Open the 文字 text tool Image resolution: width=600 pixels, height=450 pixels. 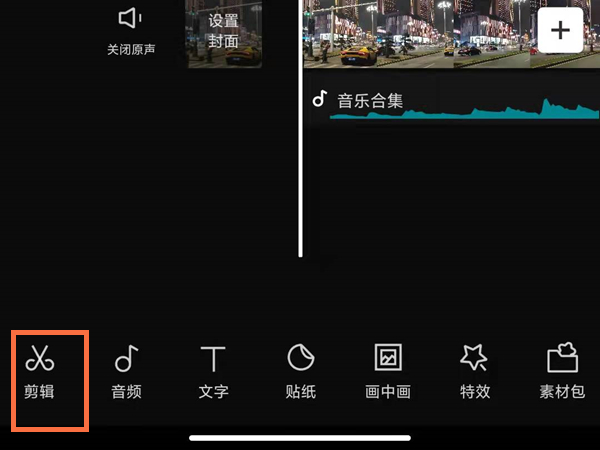(213, 372)
